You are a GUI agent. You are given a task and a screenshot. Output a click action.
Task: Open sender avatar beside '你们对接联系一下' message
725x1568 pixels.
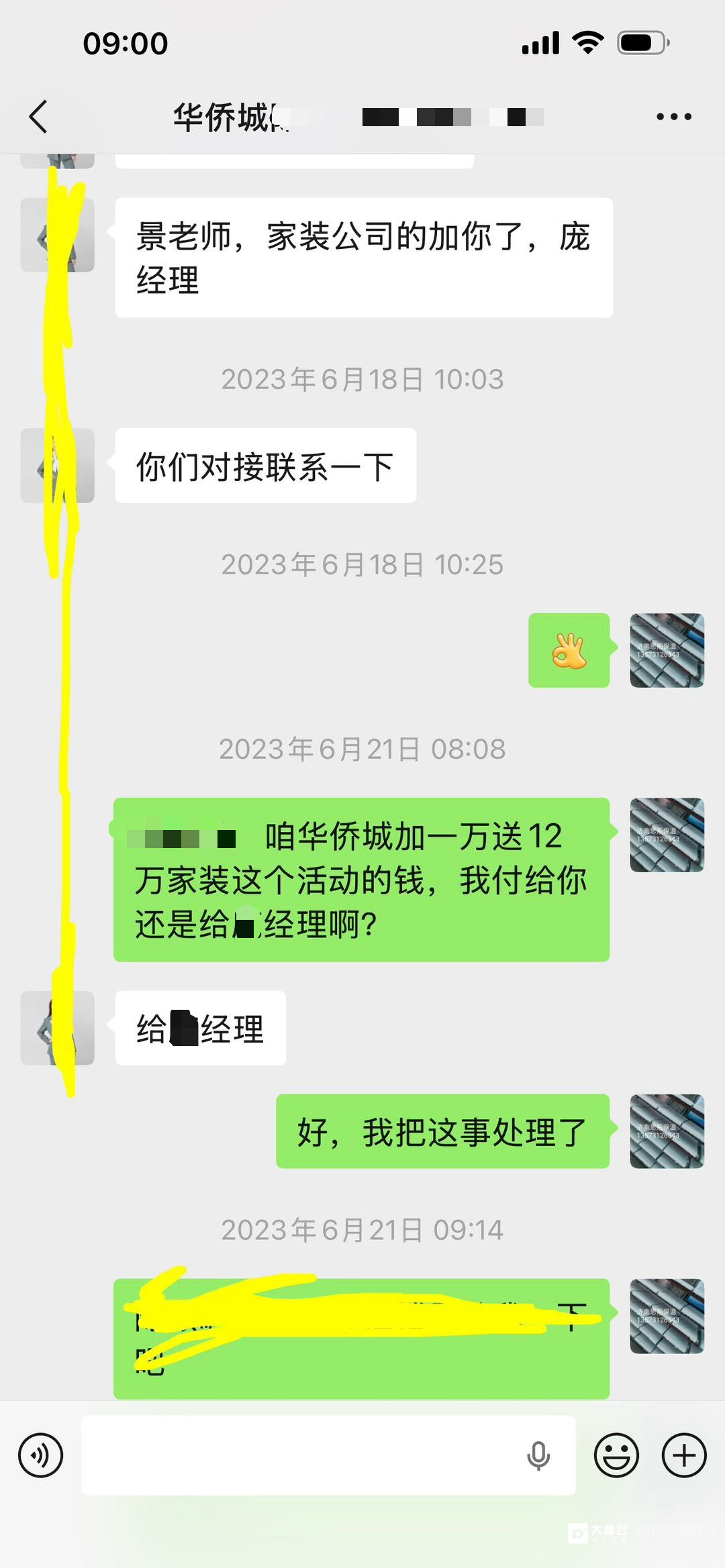coord(57,466)
